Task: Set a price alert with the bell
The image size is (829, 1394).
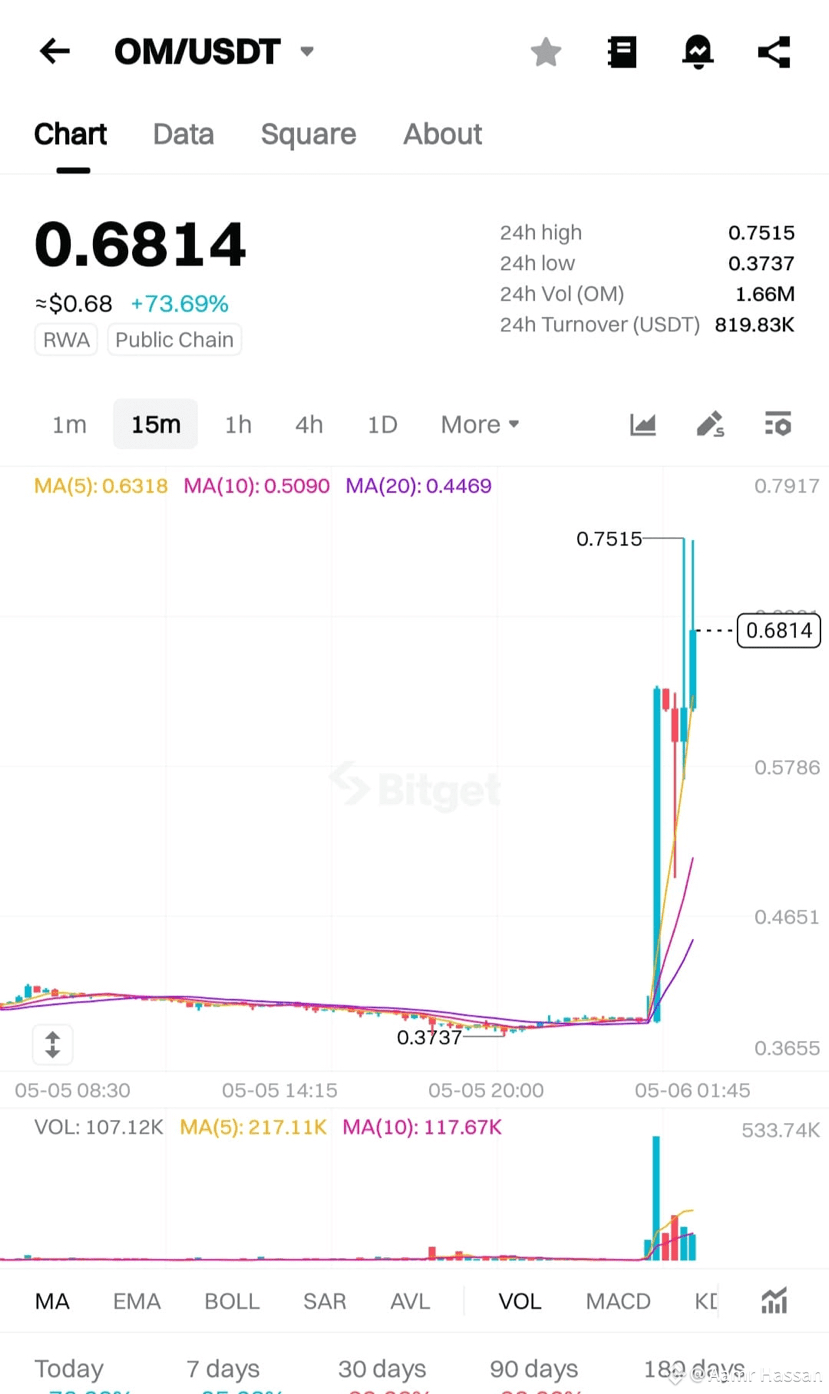Action: click(x=698, y=52)
